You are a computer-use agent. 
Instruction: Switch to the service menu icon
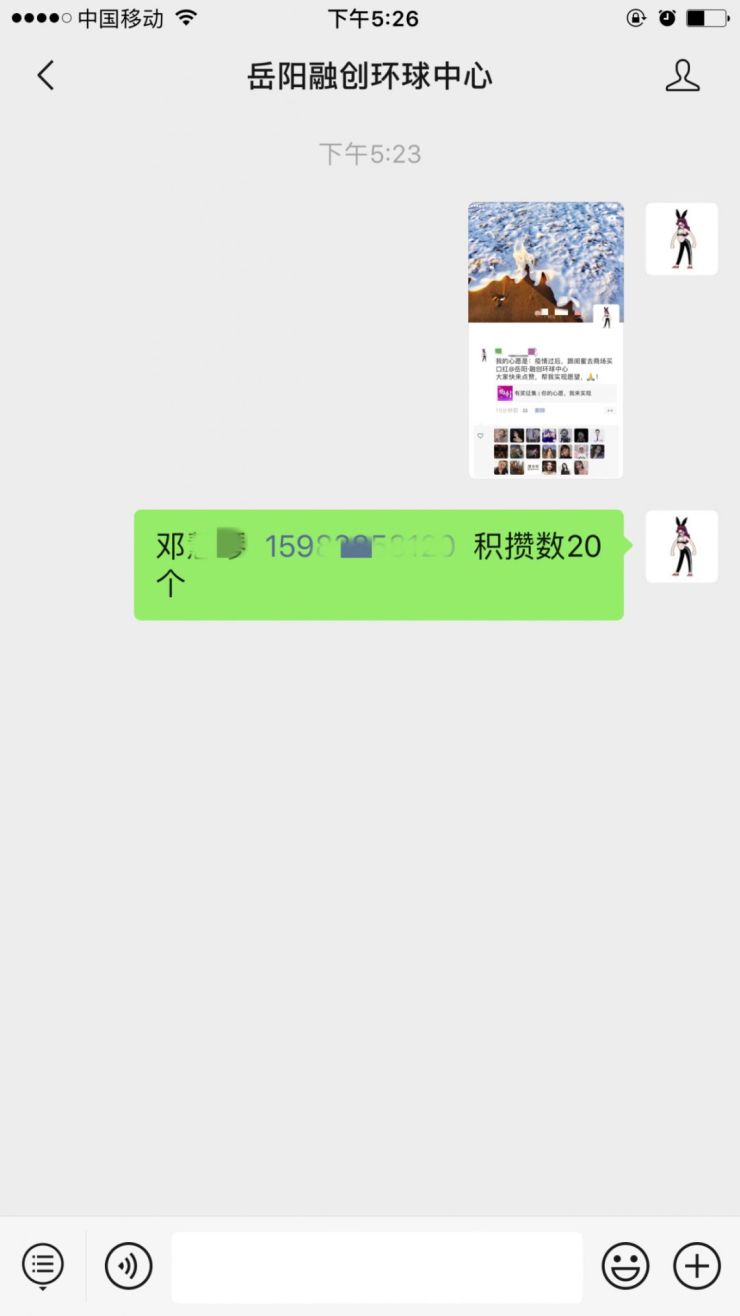(43, 1266)
